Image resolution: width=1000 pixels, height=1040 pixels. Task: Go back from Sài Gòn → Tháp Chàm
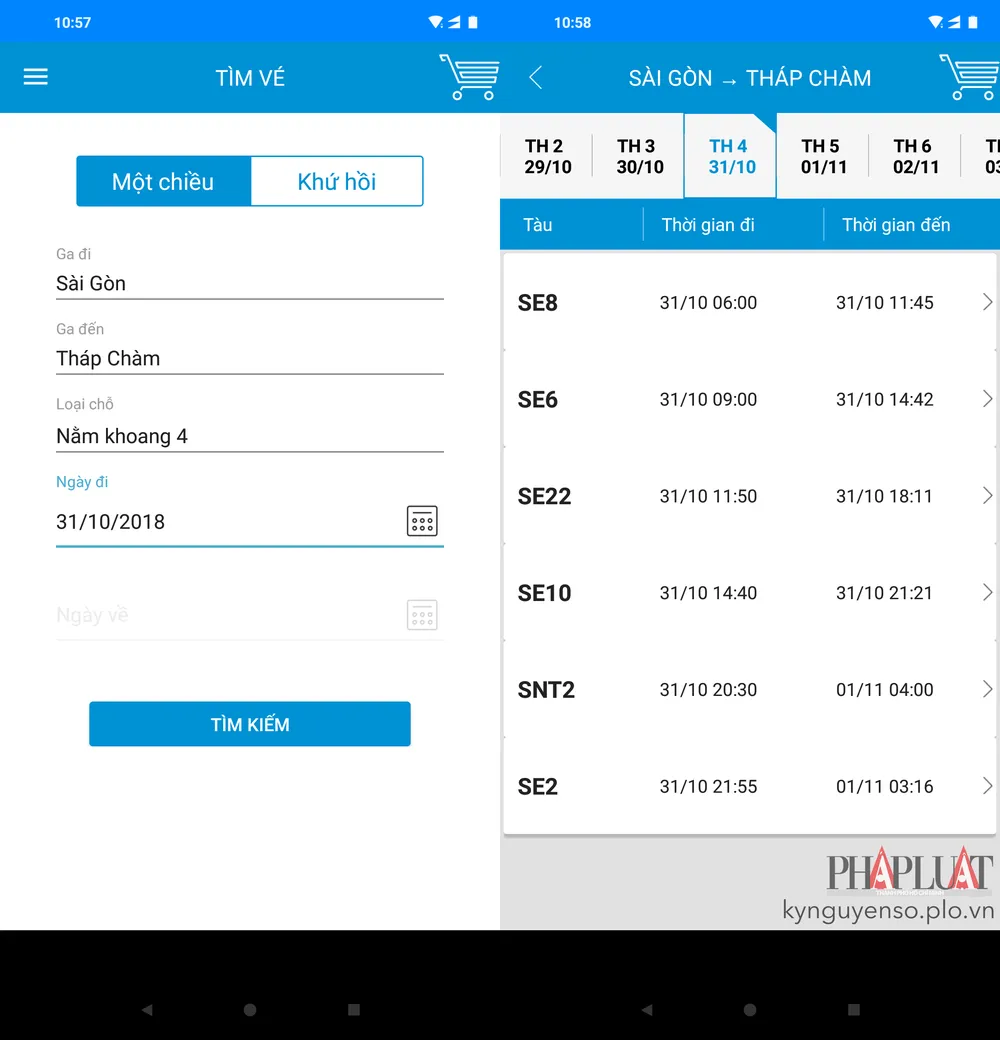tap(536, 77)
